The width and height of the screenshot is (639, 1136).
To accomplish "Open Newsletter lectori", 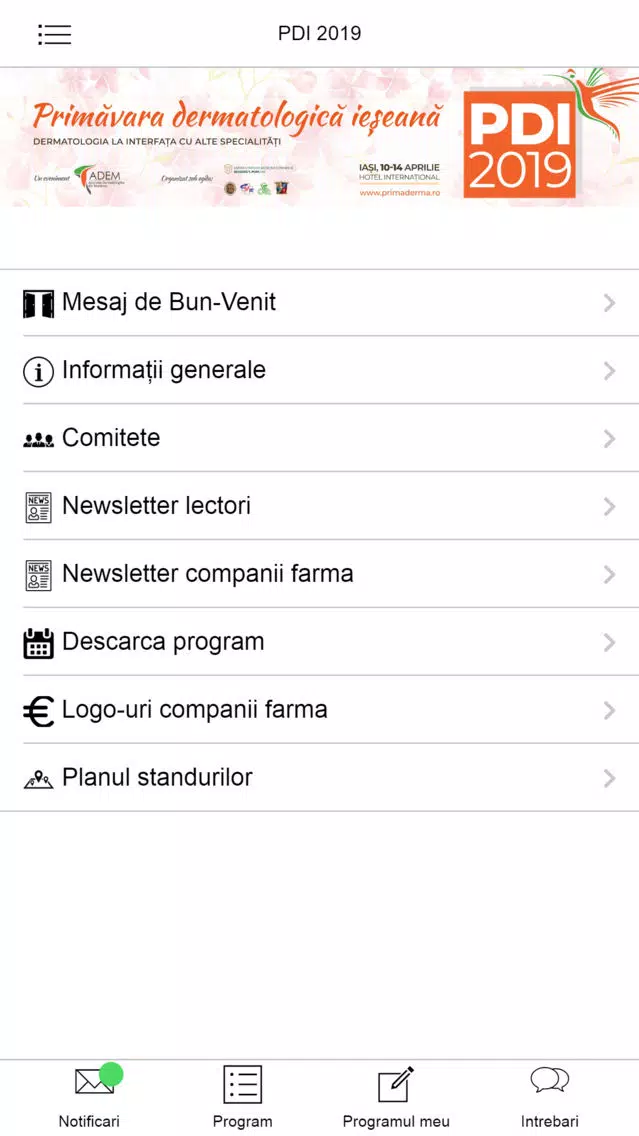I will coord(320,506).
